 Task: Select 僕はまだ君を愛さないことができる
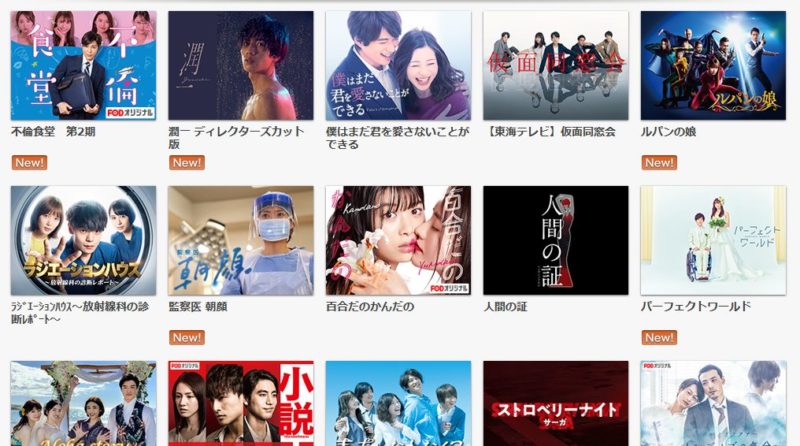coord(398,66)
